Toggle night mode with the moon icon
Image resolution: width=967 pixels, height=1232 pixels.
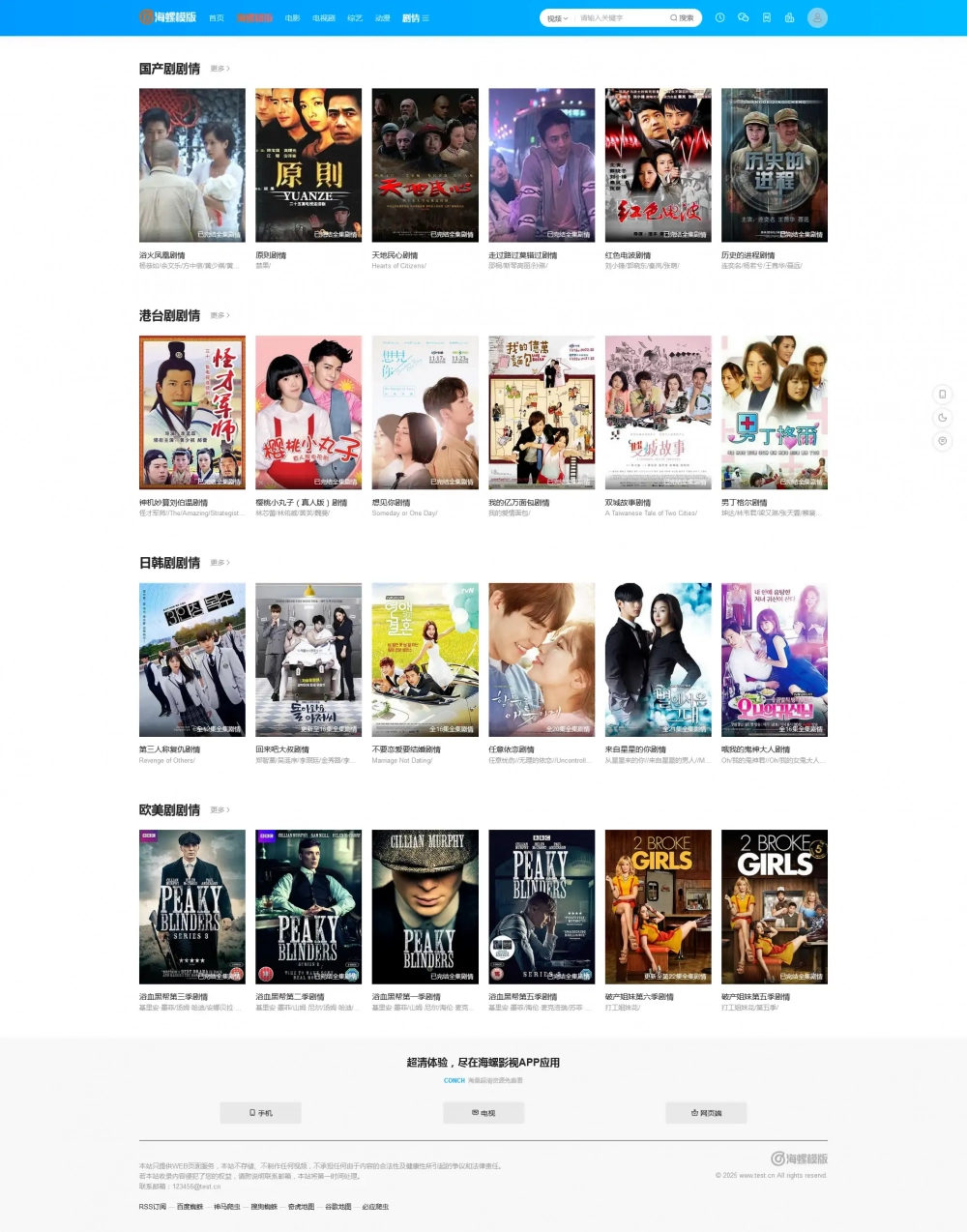[x=942, y=418]
